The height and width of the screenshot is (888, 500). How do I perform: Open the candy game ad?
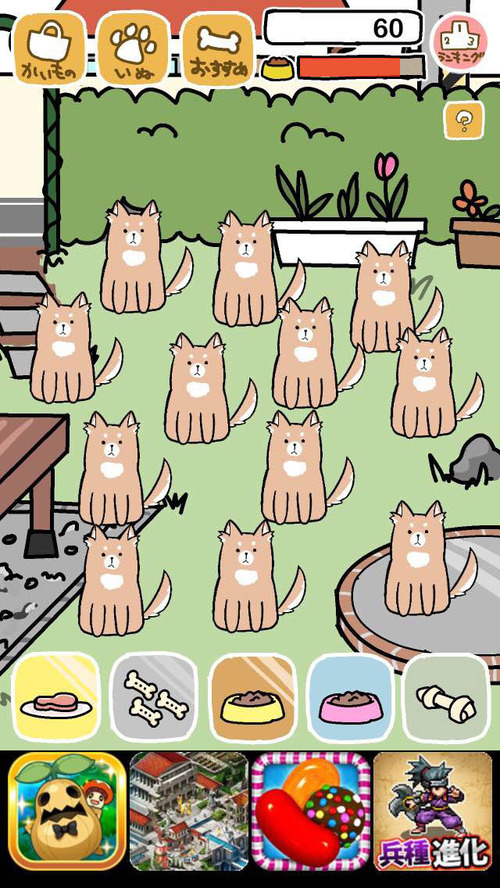coord(311,812)
